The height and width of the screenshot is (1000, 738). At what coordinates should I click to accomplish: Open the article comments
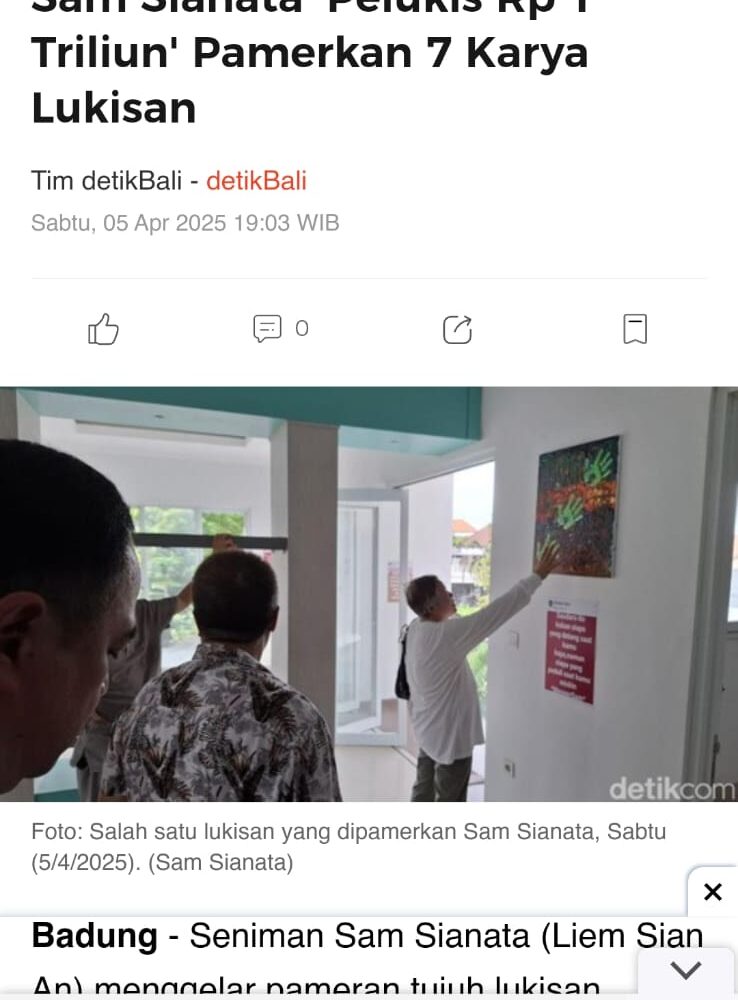pyautogui.click(x=268, y=329)
